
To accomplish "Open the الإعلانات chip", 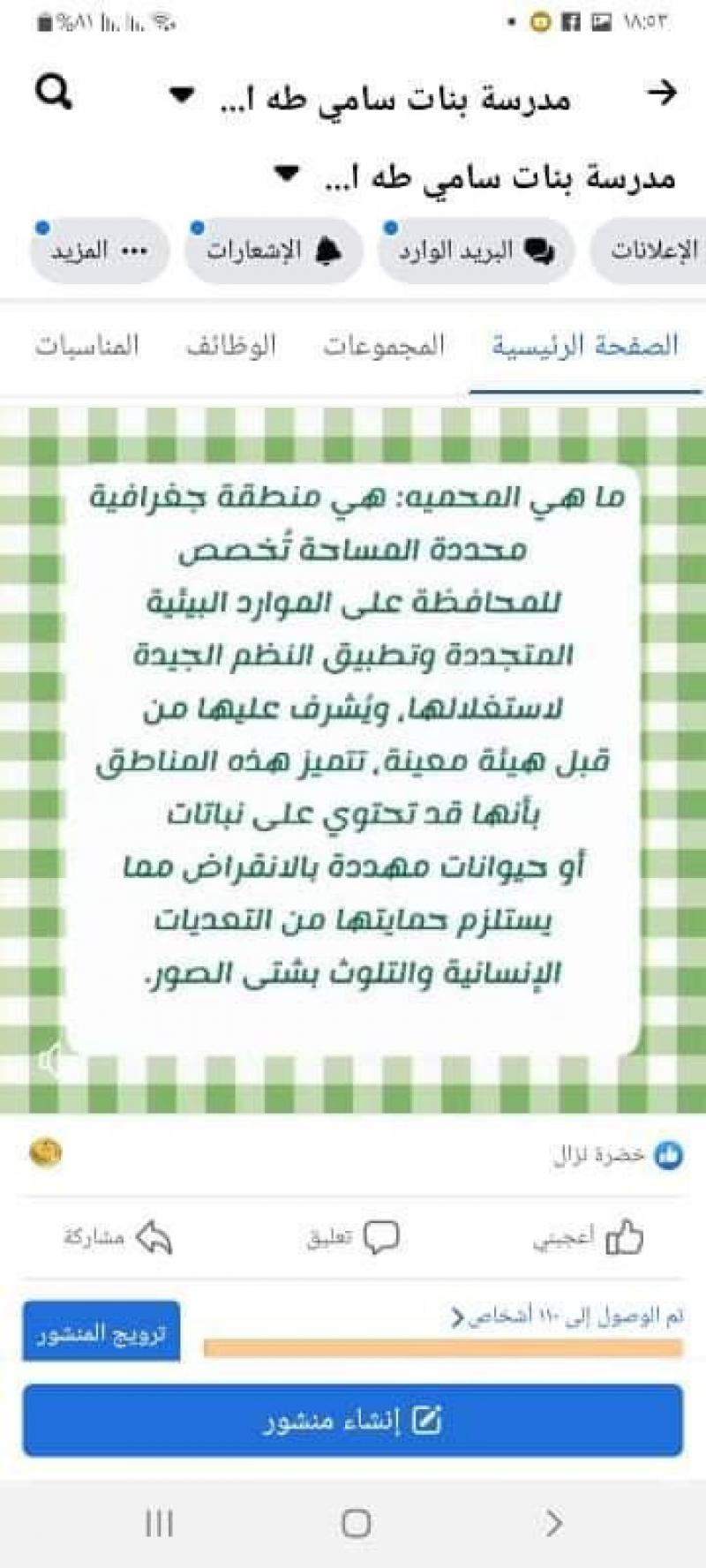I will 653,251.
